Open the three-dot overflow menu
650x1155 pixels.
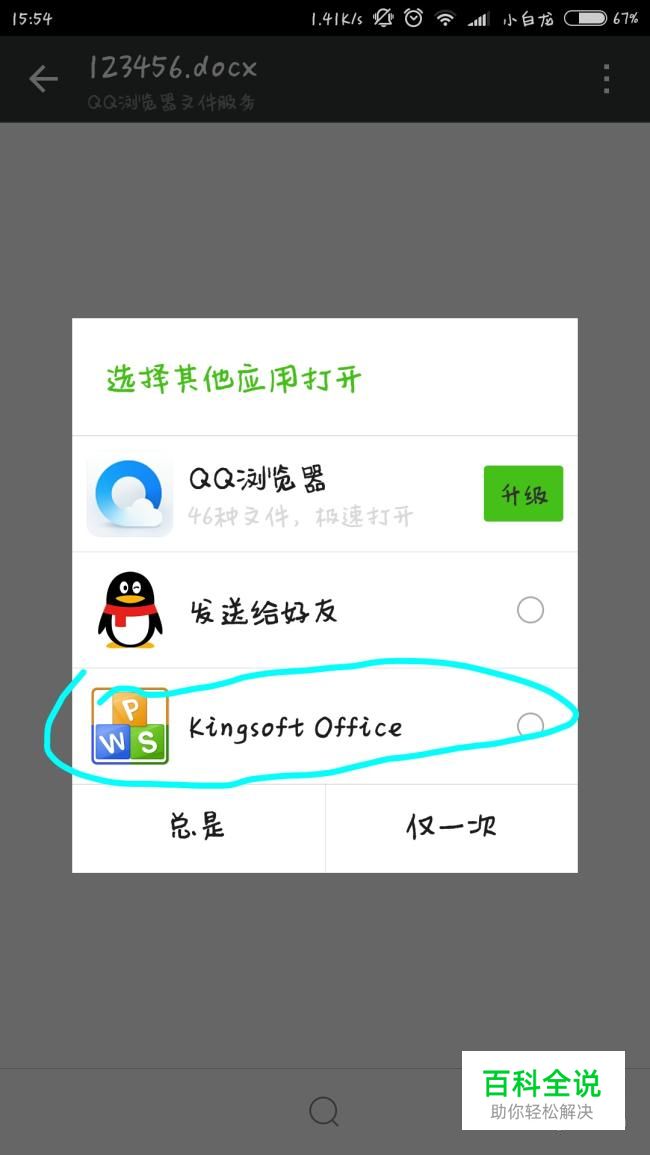tap(606, 79)
